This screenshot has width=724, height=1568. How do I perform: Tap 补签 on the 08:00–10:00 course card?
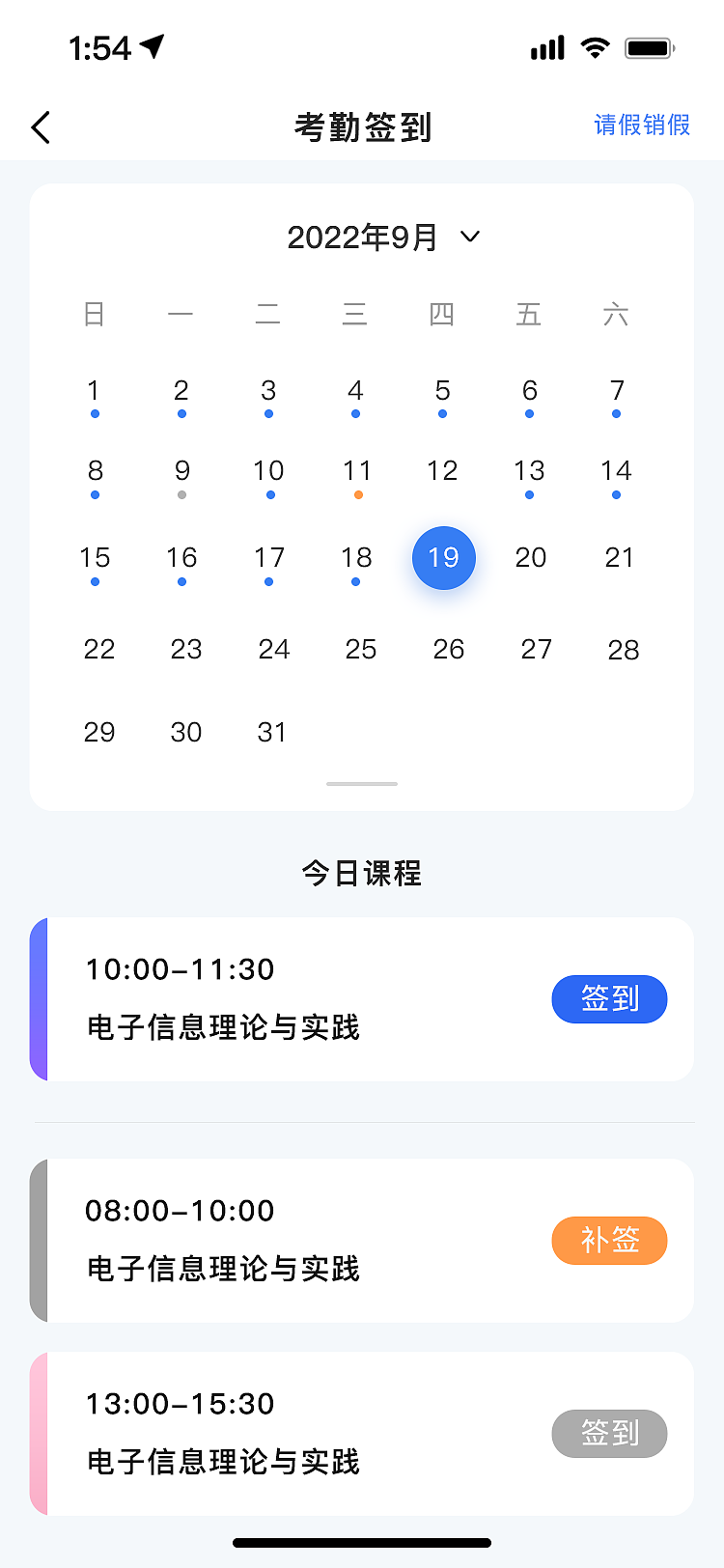pyautogui.click(x=609, y=1241)
